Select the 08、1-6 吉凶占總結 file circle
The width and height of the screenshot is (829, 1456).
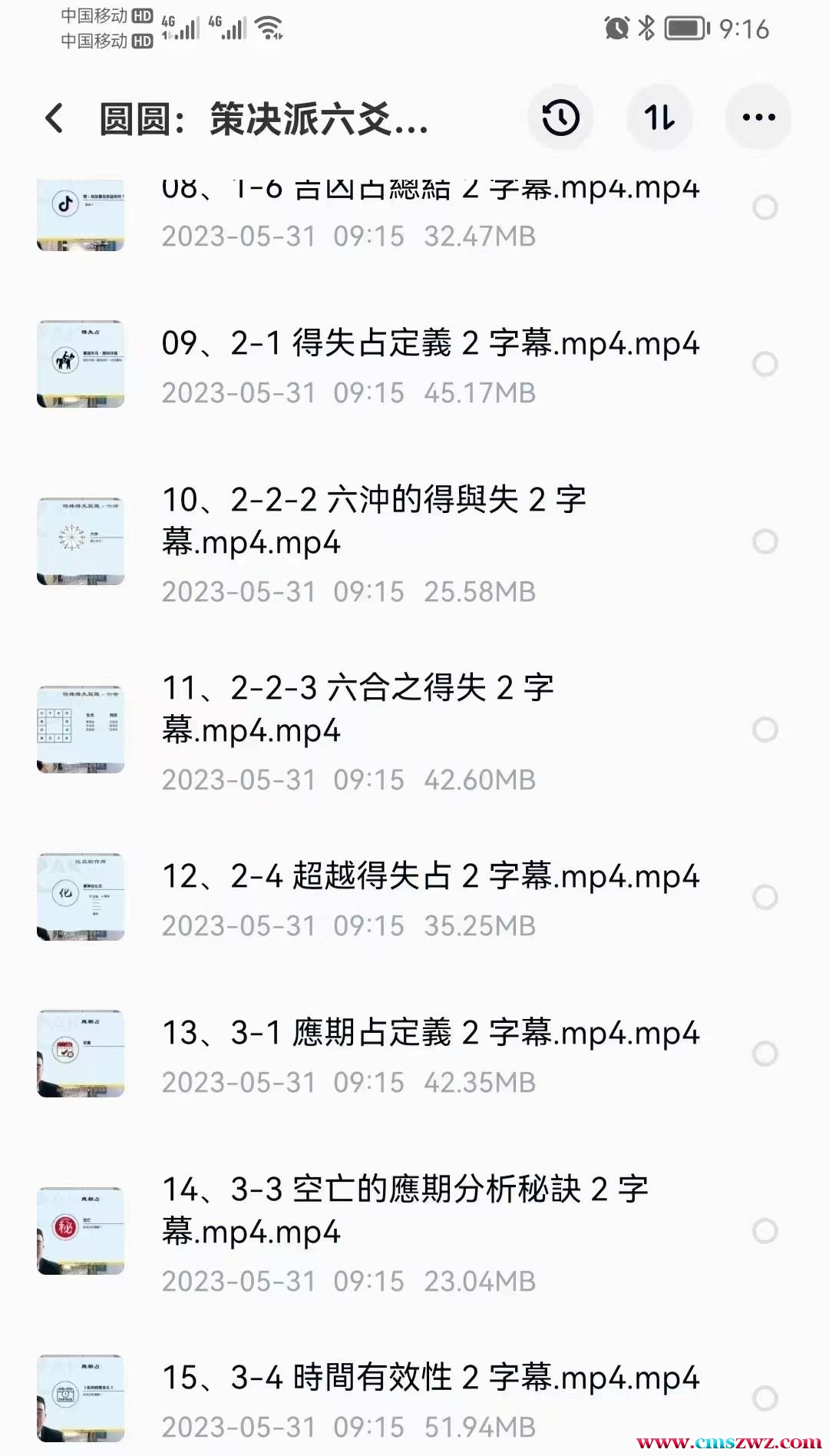click(765, 207)
